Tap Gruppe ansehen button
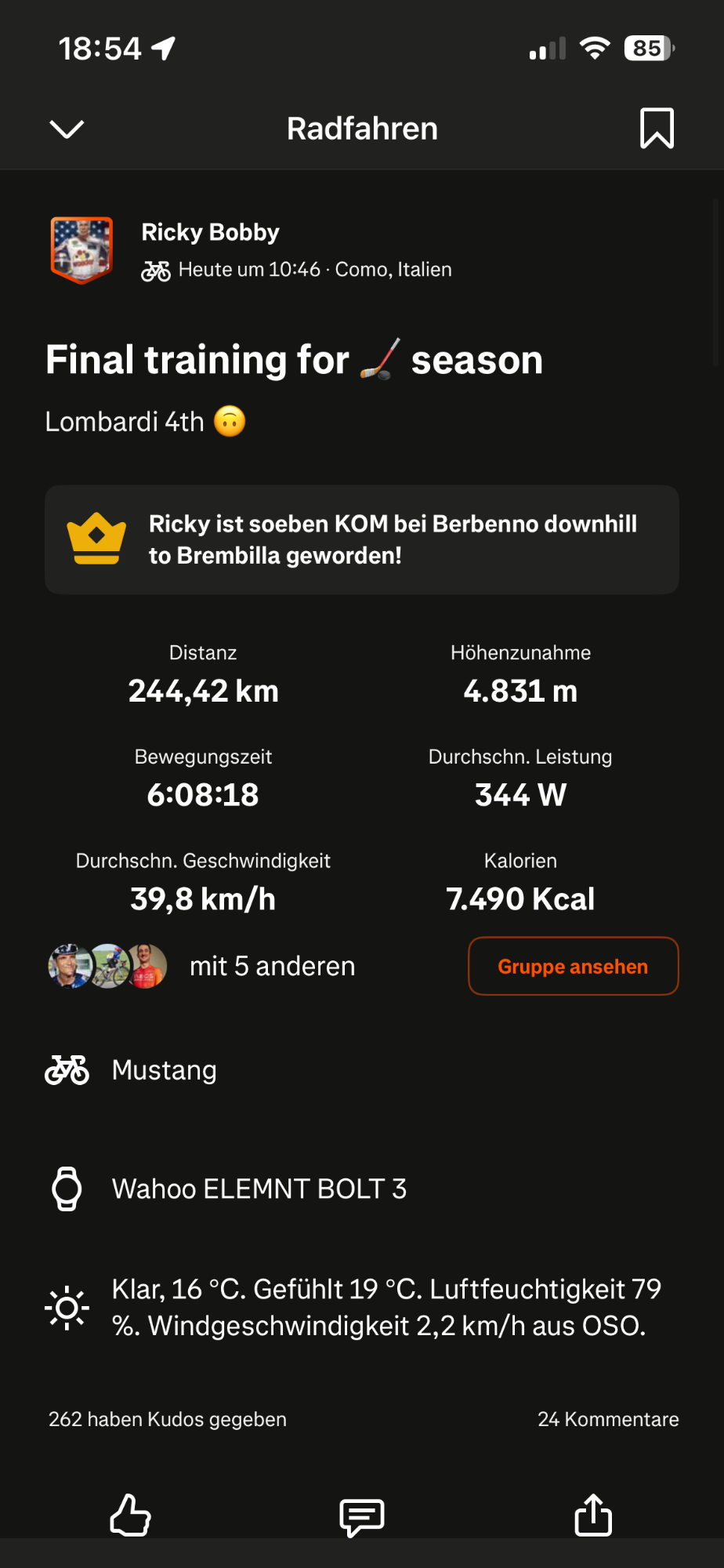This screenshot has width=724, height=1568. (573, 966)
